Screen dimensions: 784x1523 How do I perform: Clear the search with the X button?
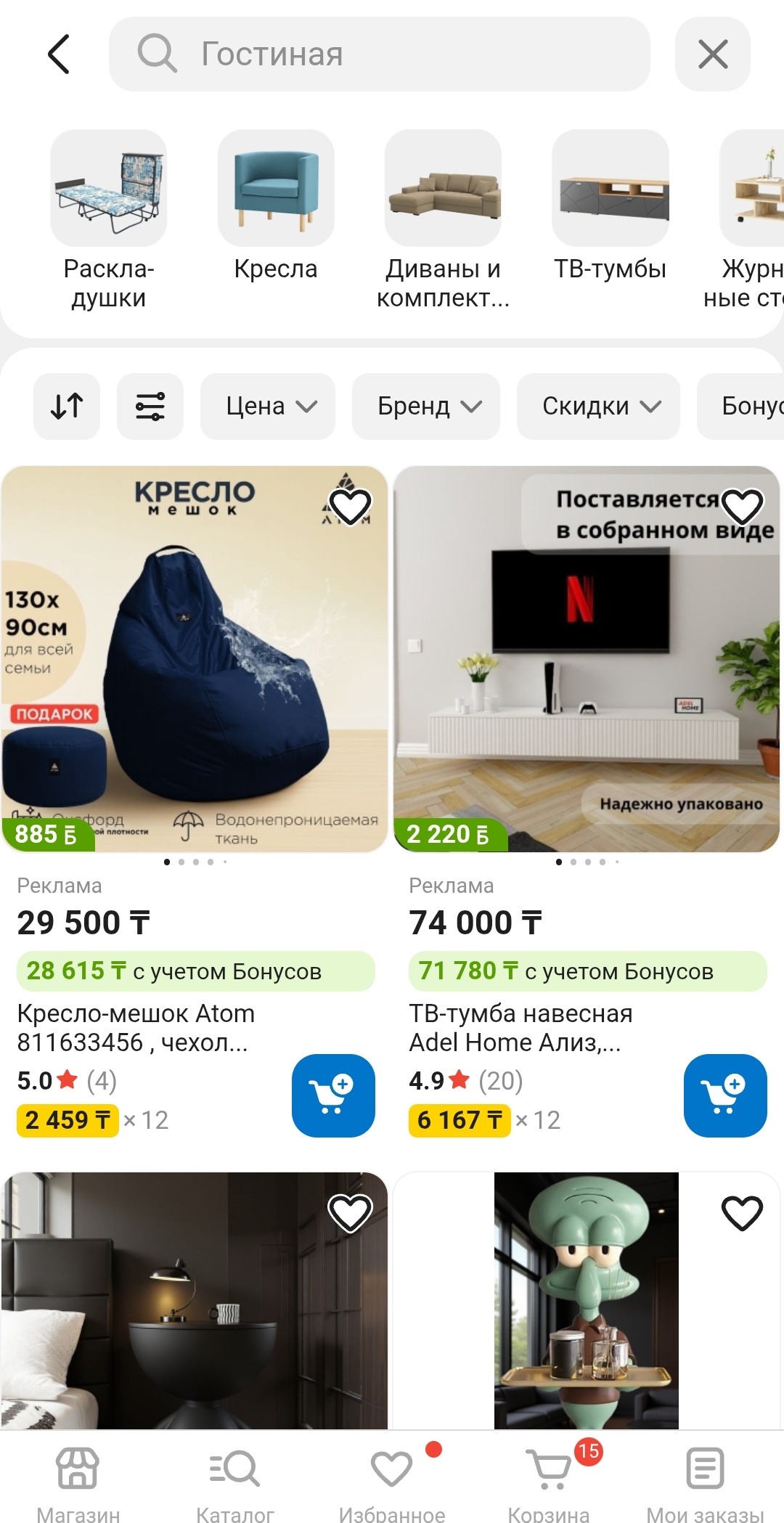click(x=712, y=54)
